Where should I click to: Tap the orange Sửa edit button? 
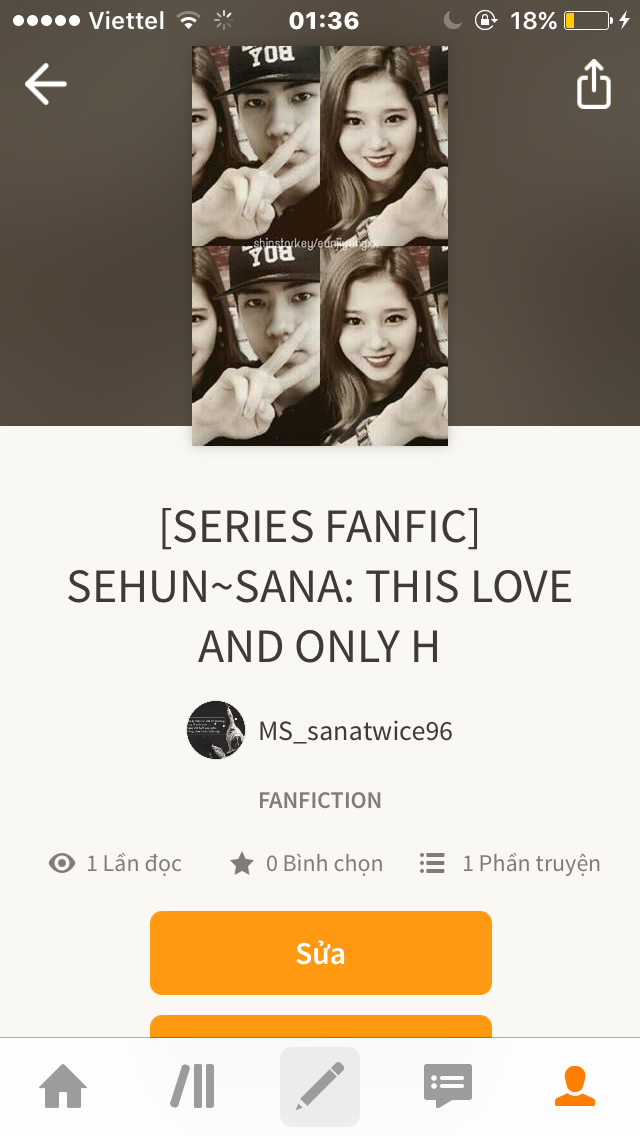[x=320, y=953]
